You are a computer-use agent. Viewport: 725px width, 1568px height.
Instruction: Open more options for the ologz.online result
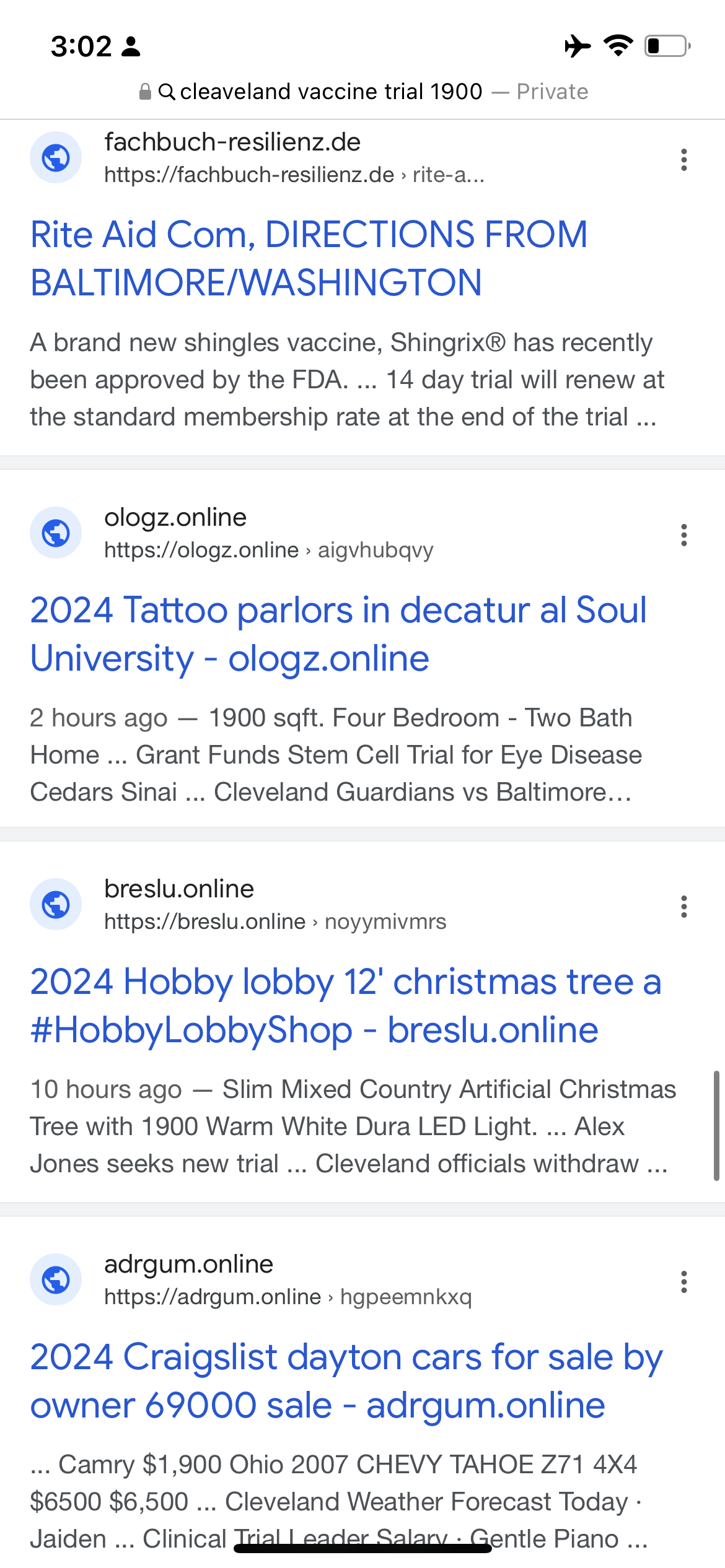(x=683, y=535)
